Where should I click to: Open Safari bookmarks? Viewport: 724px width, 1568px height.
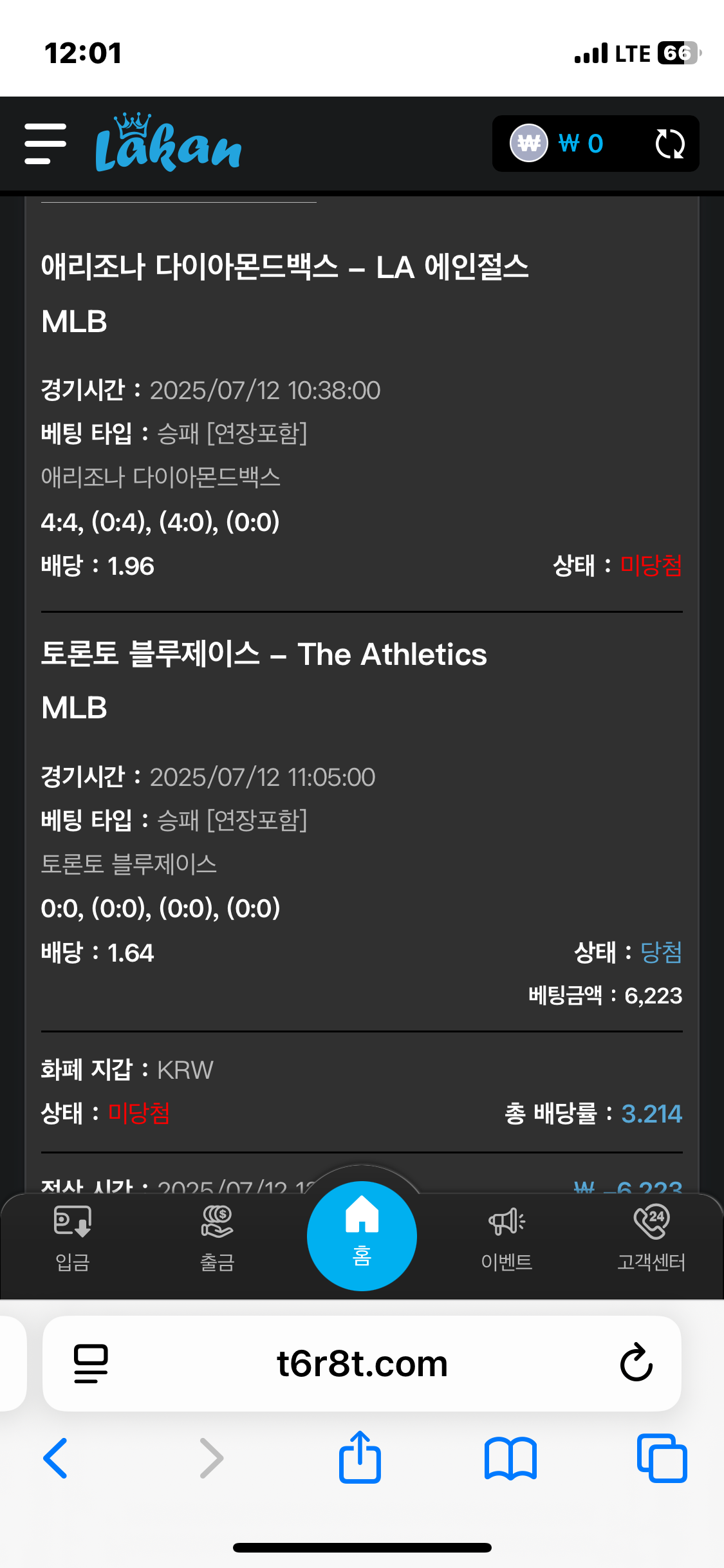point(510,1458)
